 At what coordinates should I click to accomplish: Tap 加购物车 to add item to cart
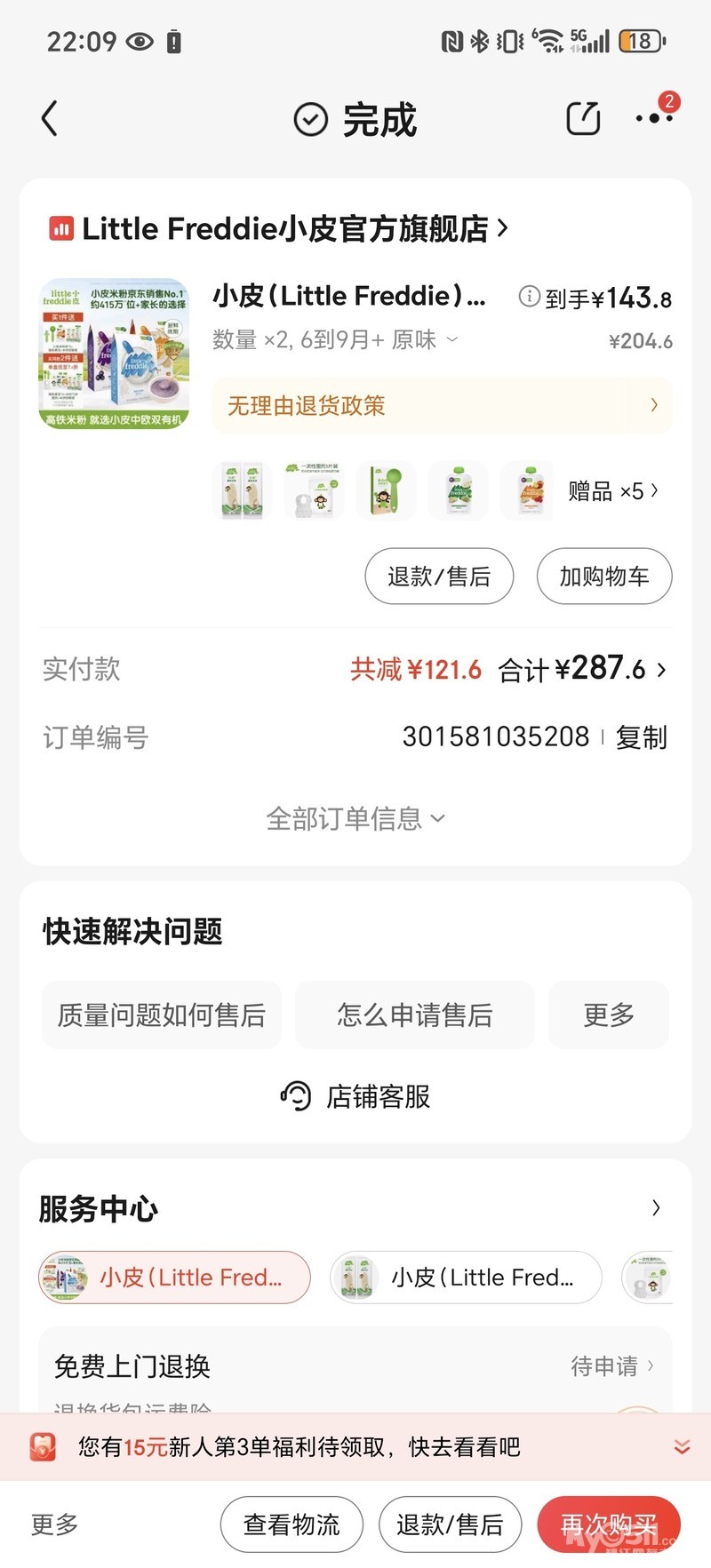pos(604,577)
